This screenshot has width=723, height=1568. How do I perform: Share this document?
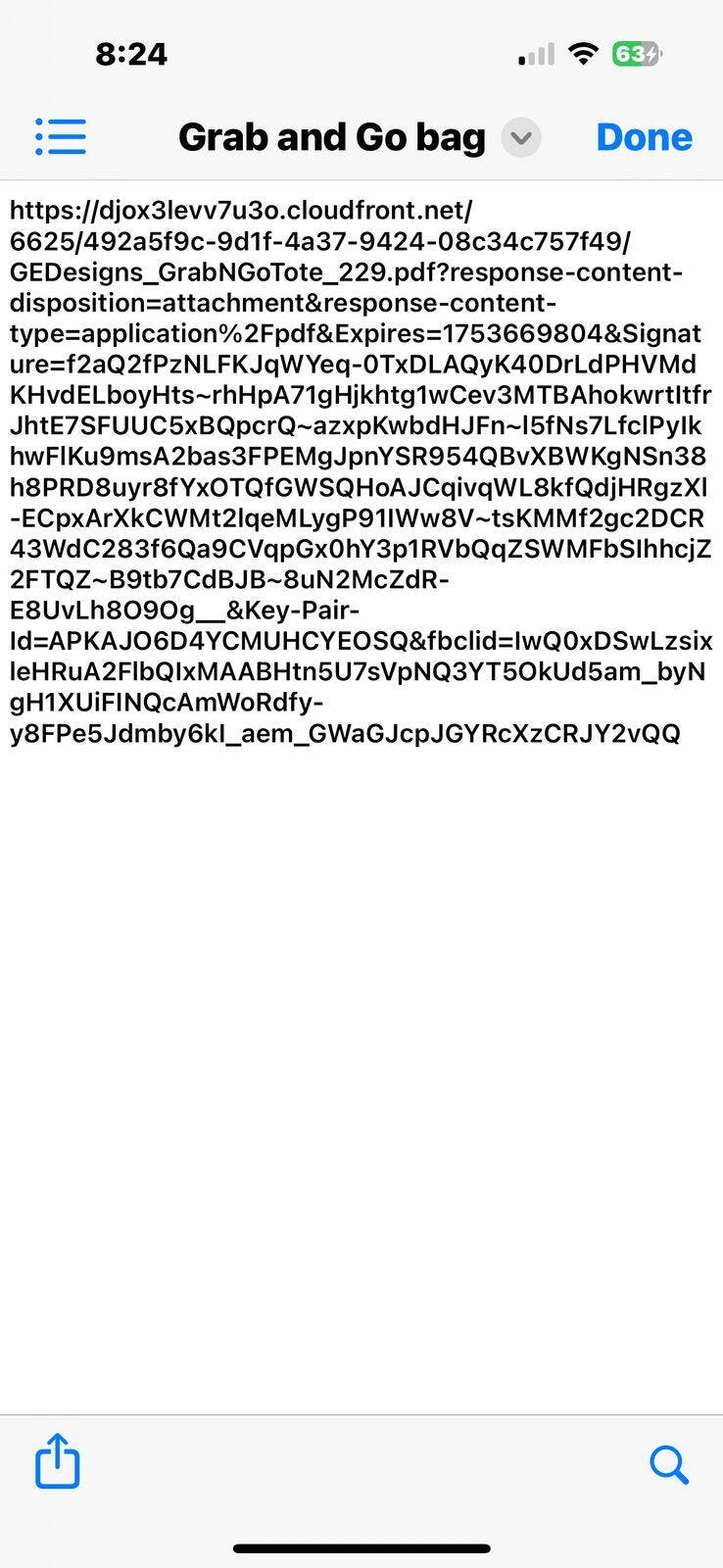pyautogui.click(x=57, y=1461)
